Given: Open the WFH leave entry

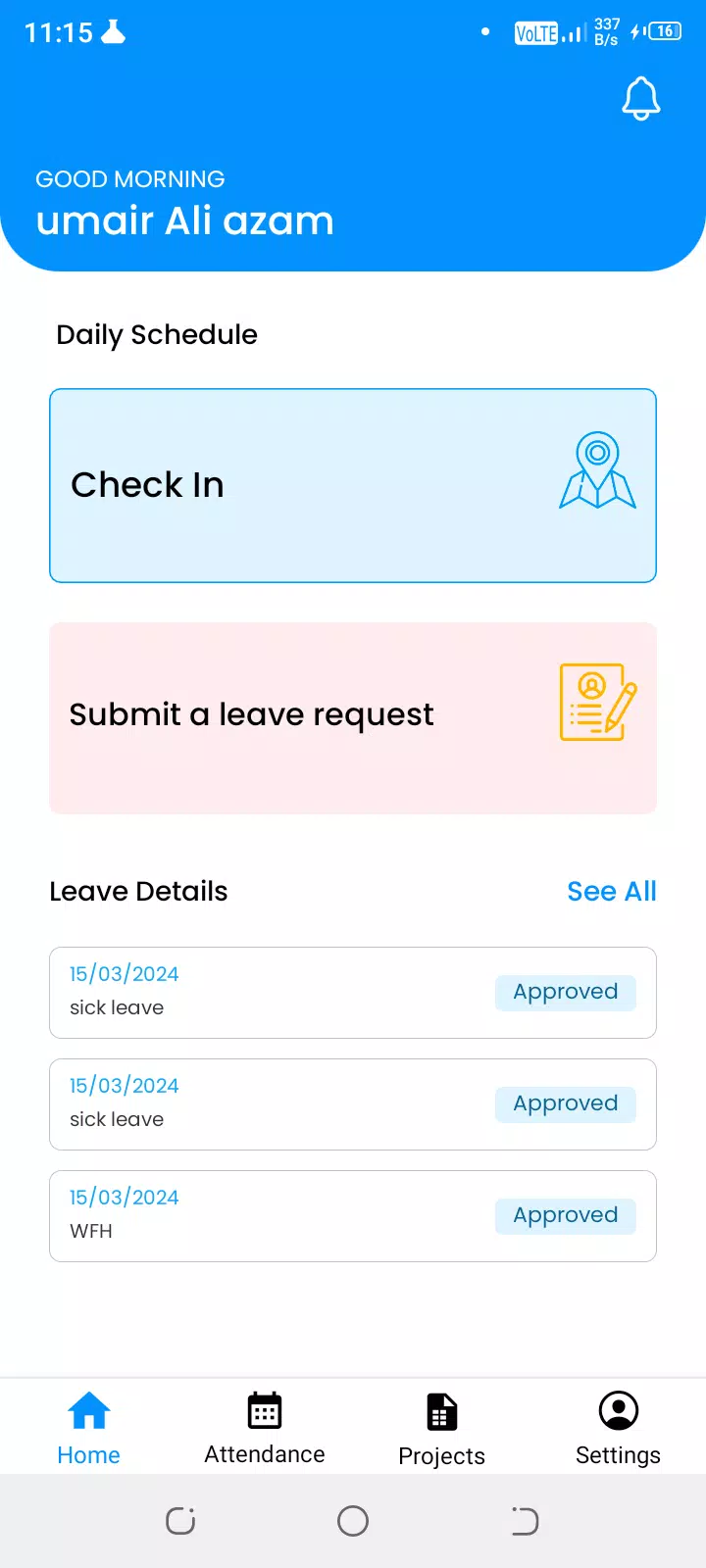Looking at the screenshot, I should 353,1216.
